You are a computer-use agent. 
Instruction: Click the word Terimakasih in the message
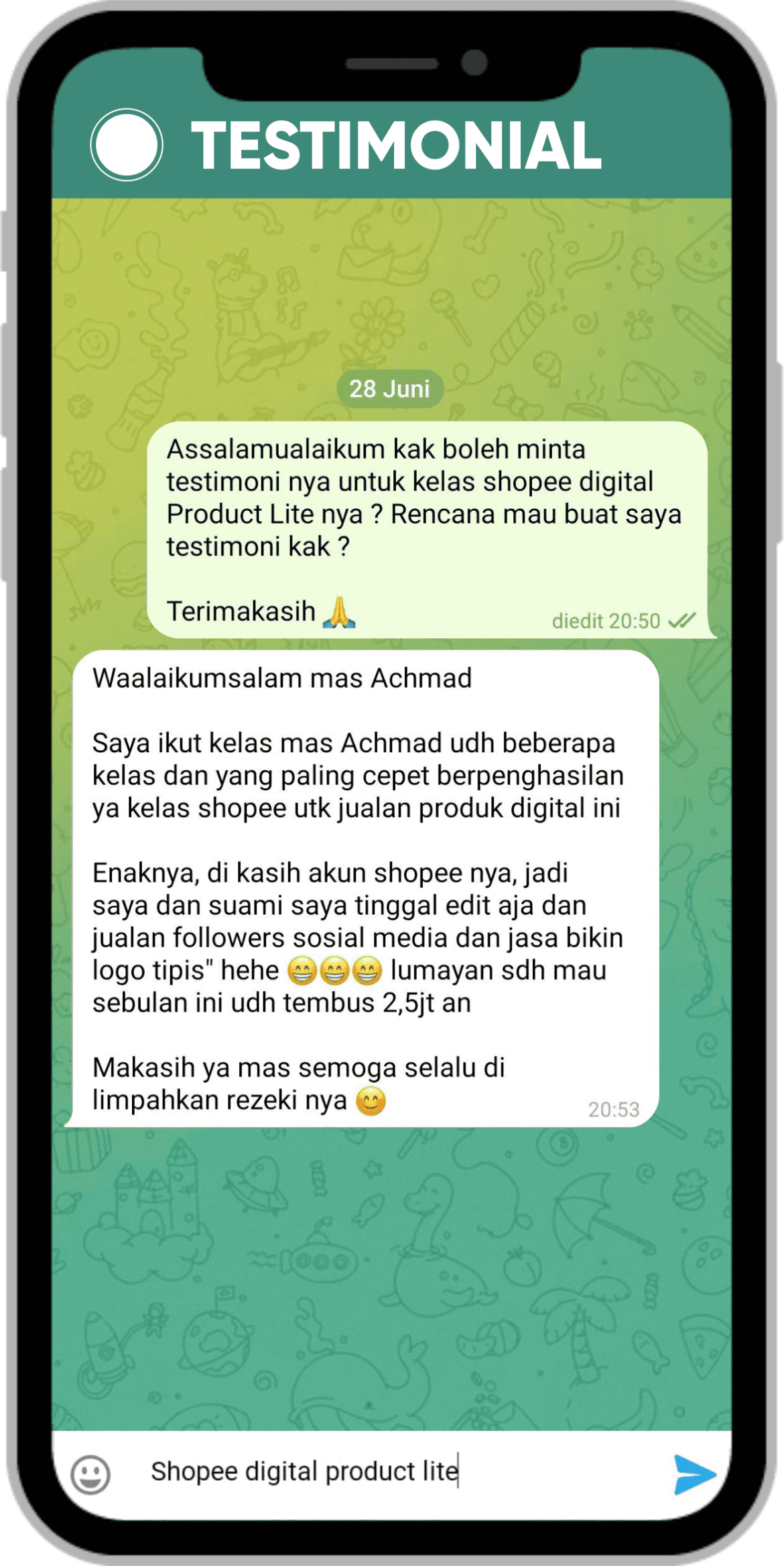click(241, 610)
